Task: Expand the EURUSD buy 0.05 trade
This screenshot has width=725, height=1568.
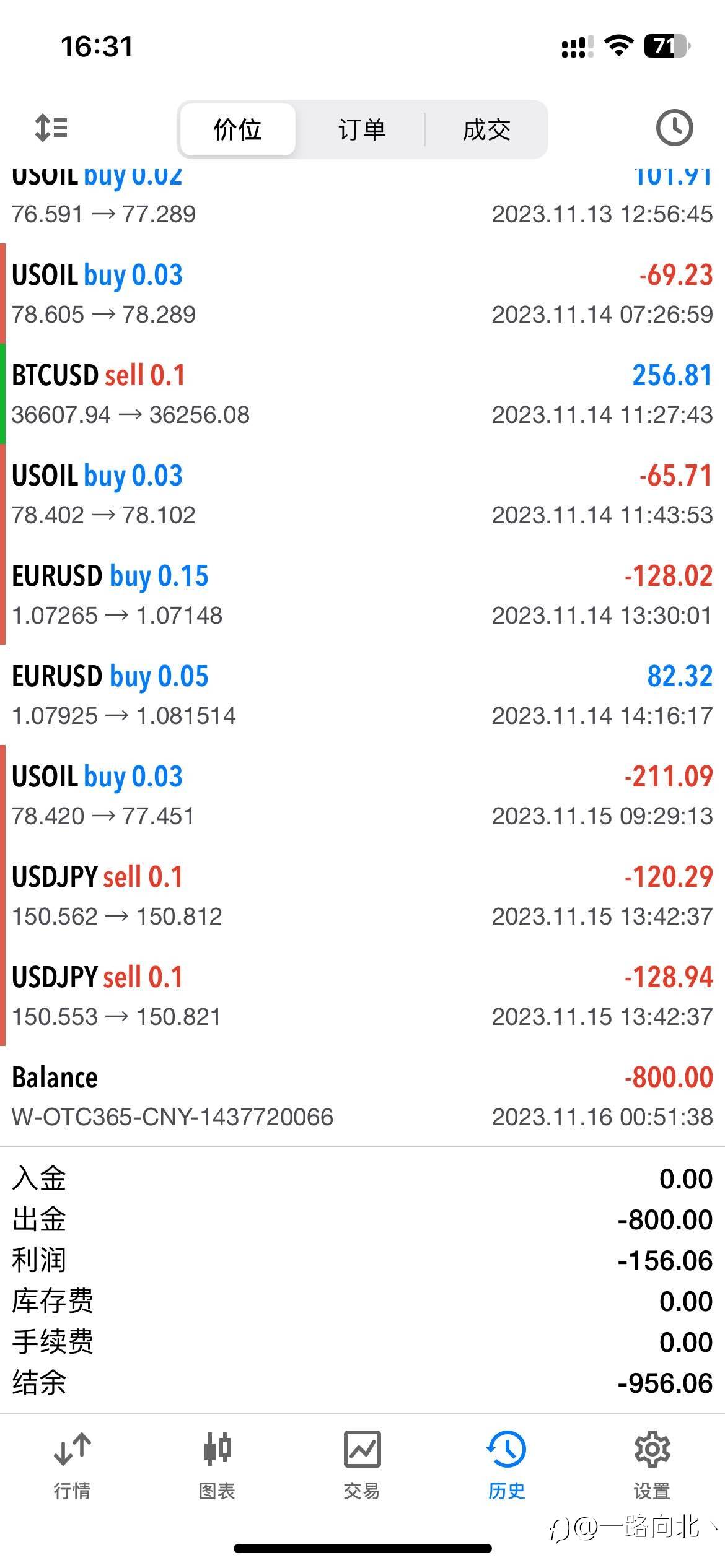Action: click(x=362, y=695)
